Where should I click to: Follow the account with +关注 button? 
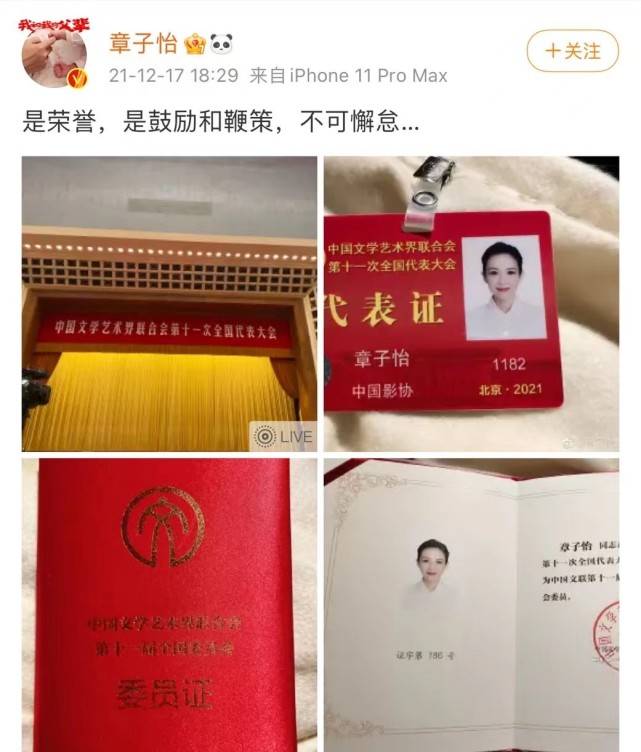click(x=566, y=50)
